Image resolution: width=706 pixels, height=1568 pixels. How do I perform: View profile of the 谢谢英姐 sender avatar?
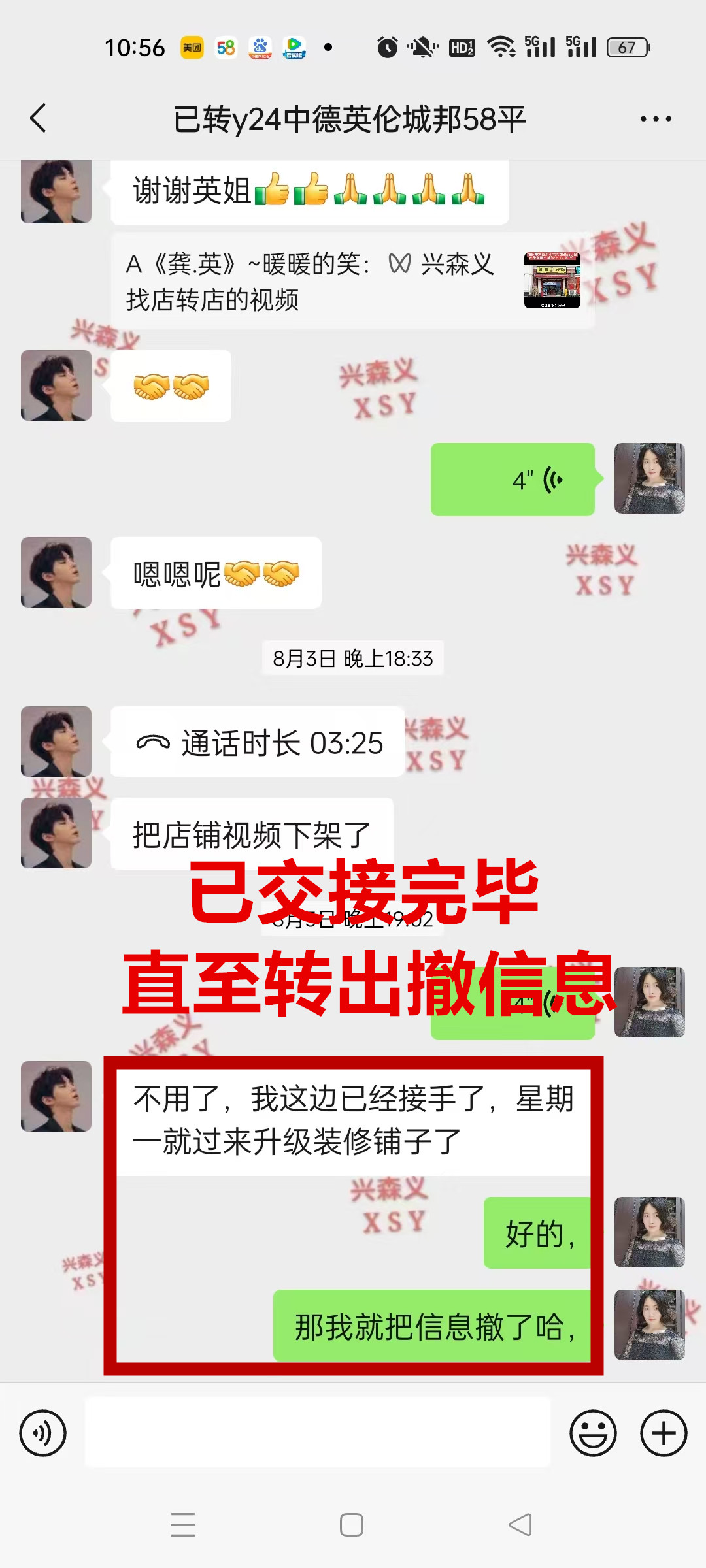tap(56, 191)
